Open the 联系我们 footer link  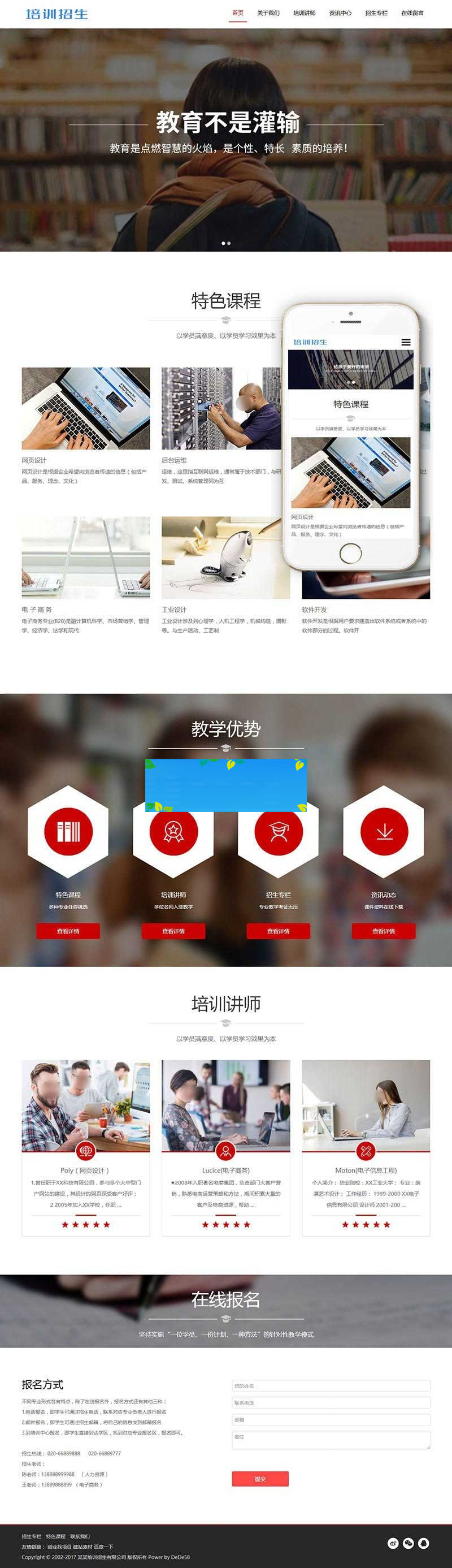[80, 1536]
